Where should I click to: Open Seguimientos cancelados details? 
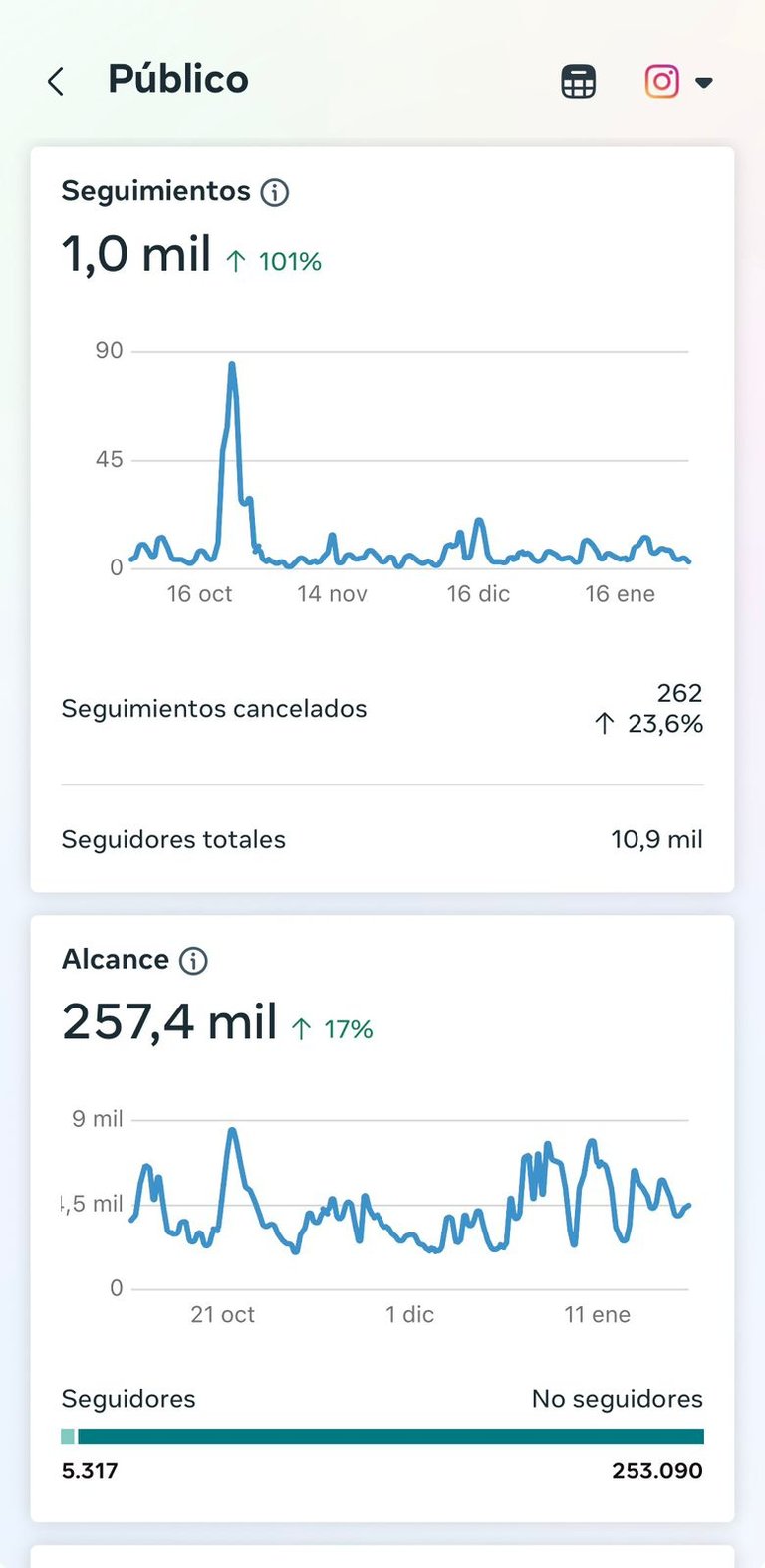pos(213,709)
